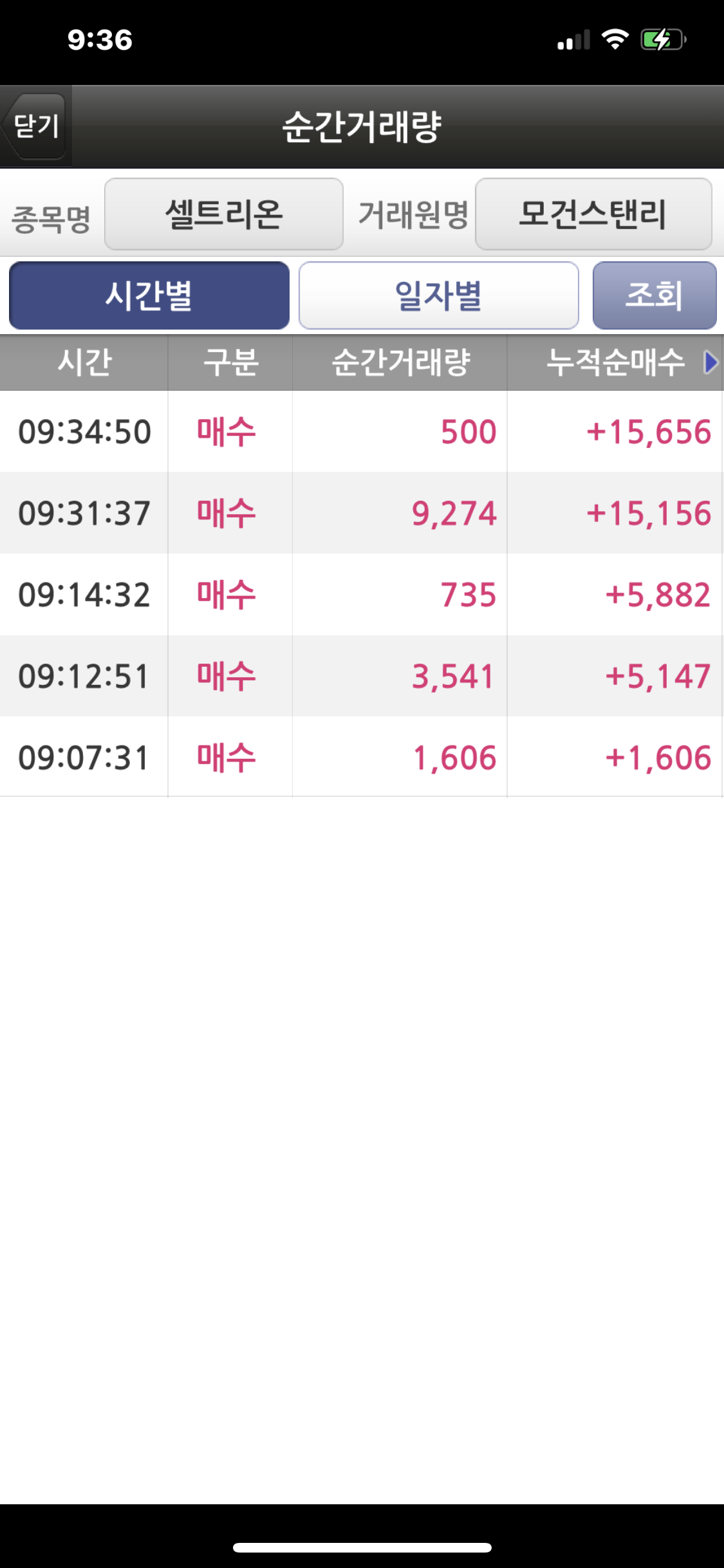Show more columns with the header arrow
This screenshot has height=1568, width=724.
[710, 362]
